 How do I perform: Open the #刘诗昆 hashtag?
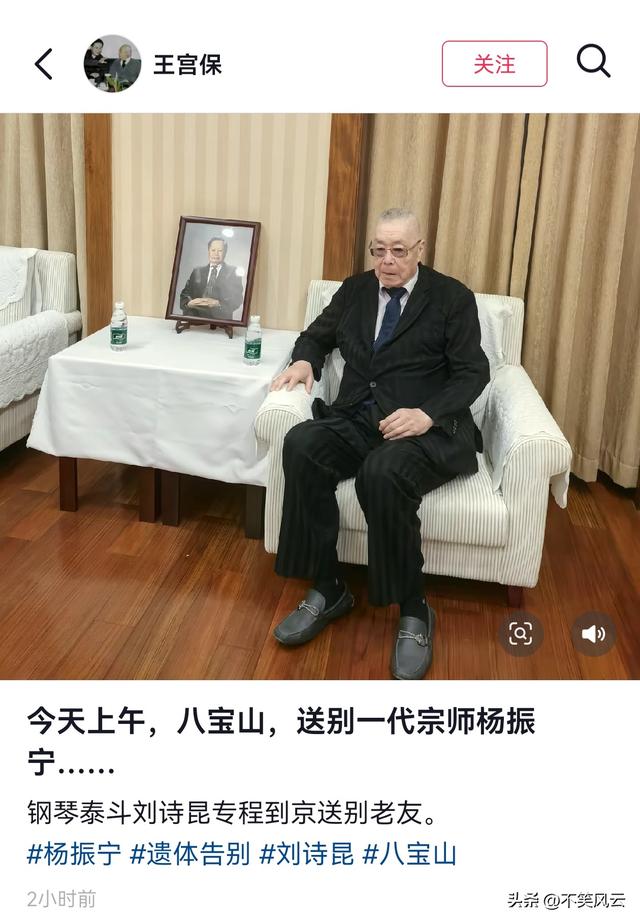click(304, 853)
